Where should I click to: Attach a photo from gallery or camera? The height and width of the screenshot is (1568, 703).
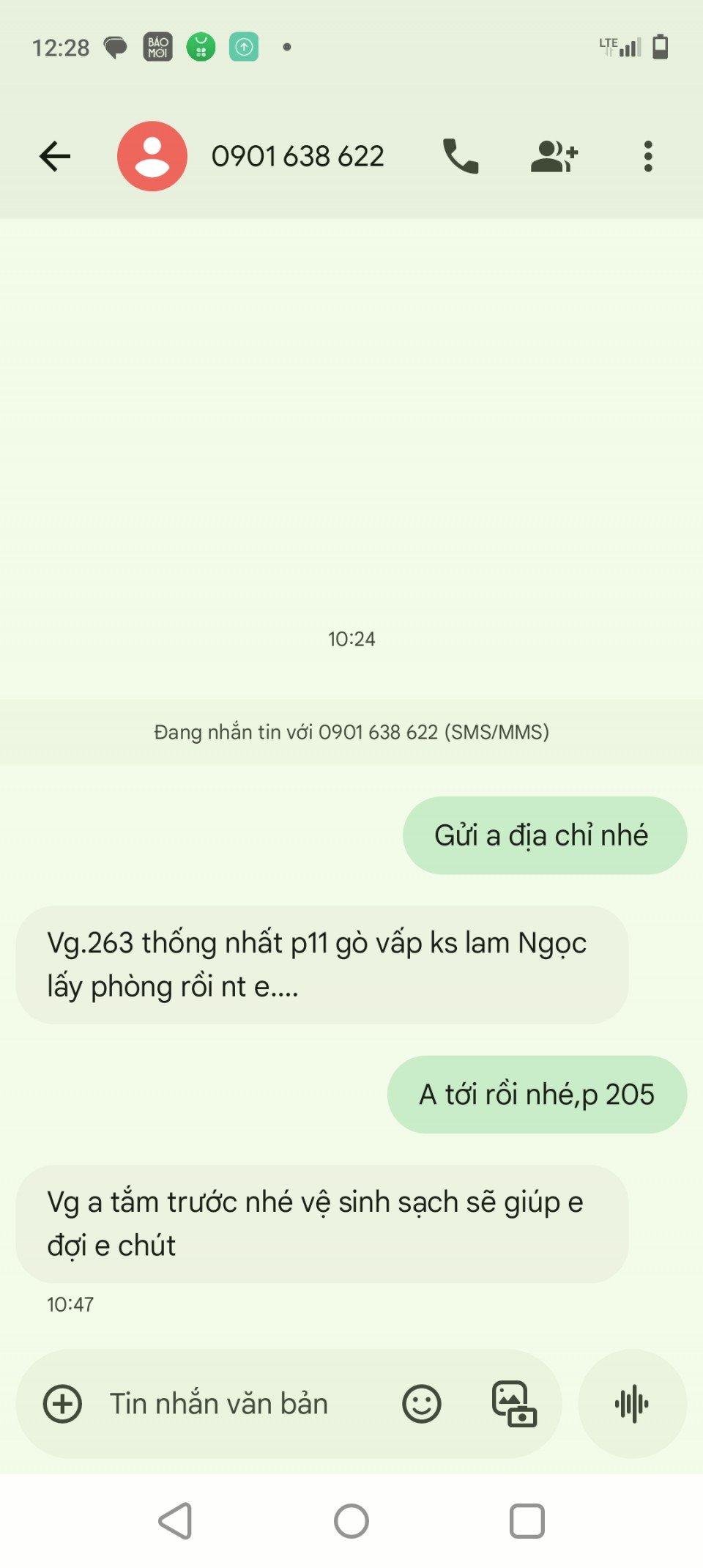coord(514,1404)
